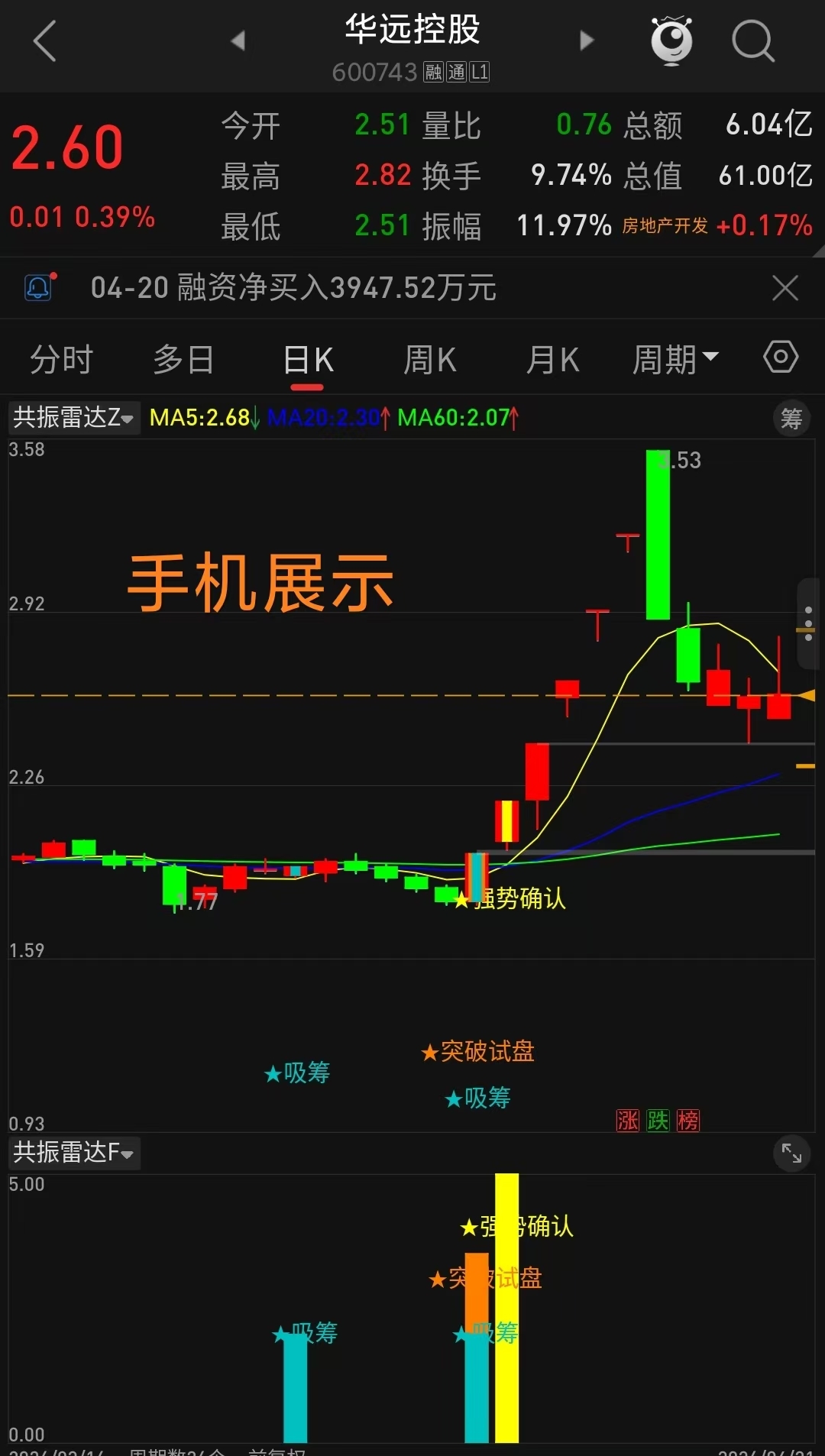Switch to the next stock with the right triangle
The height and width of the screenshot is (1456, 825).
point(586,40)
